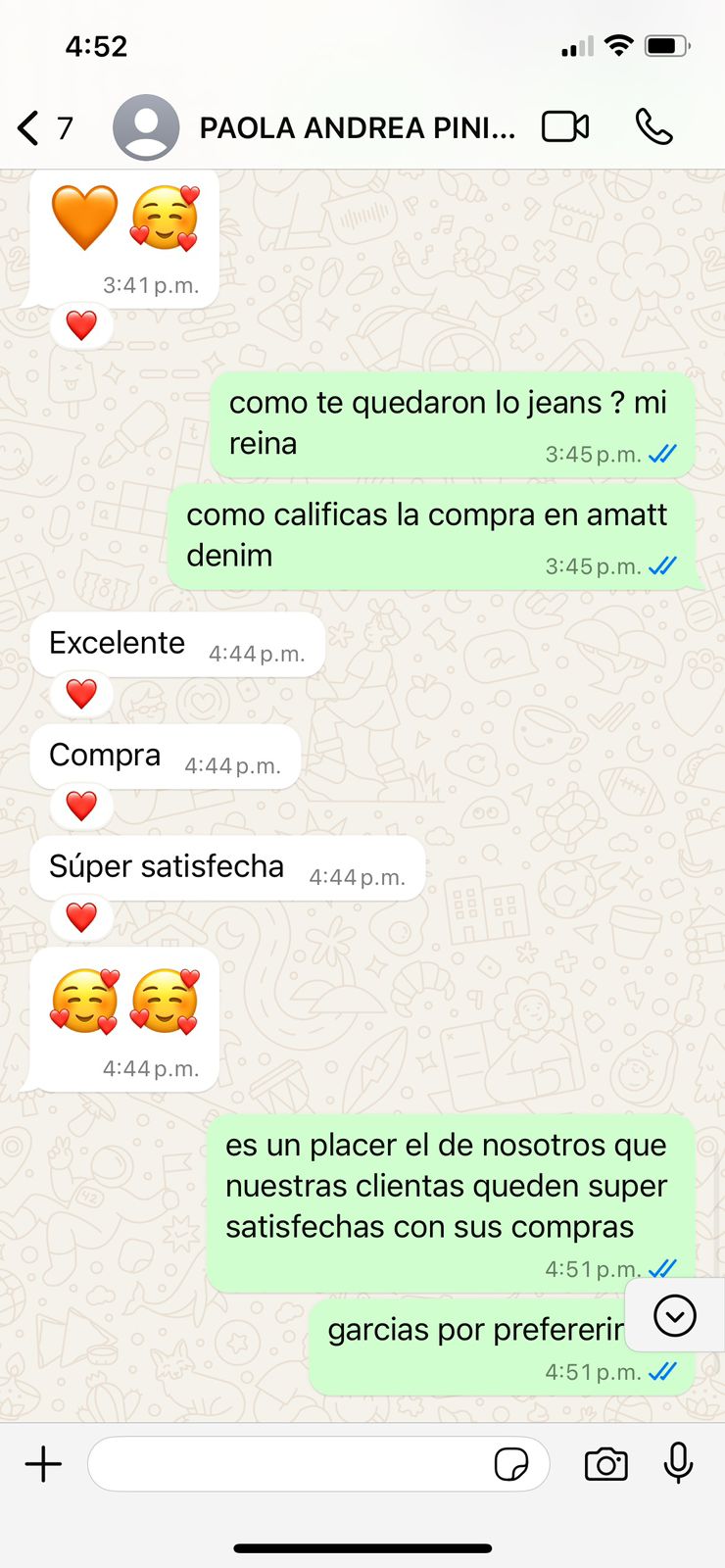
Task: Open Paola Andrea's contact info
Action: click(x=357, y=128)
